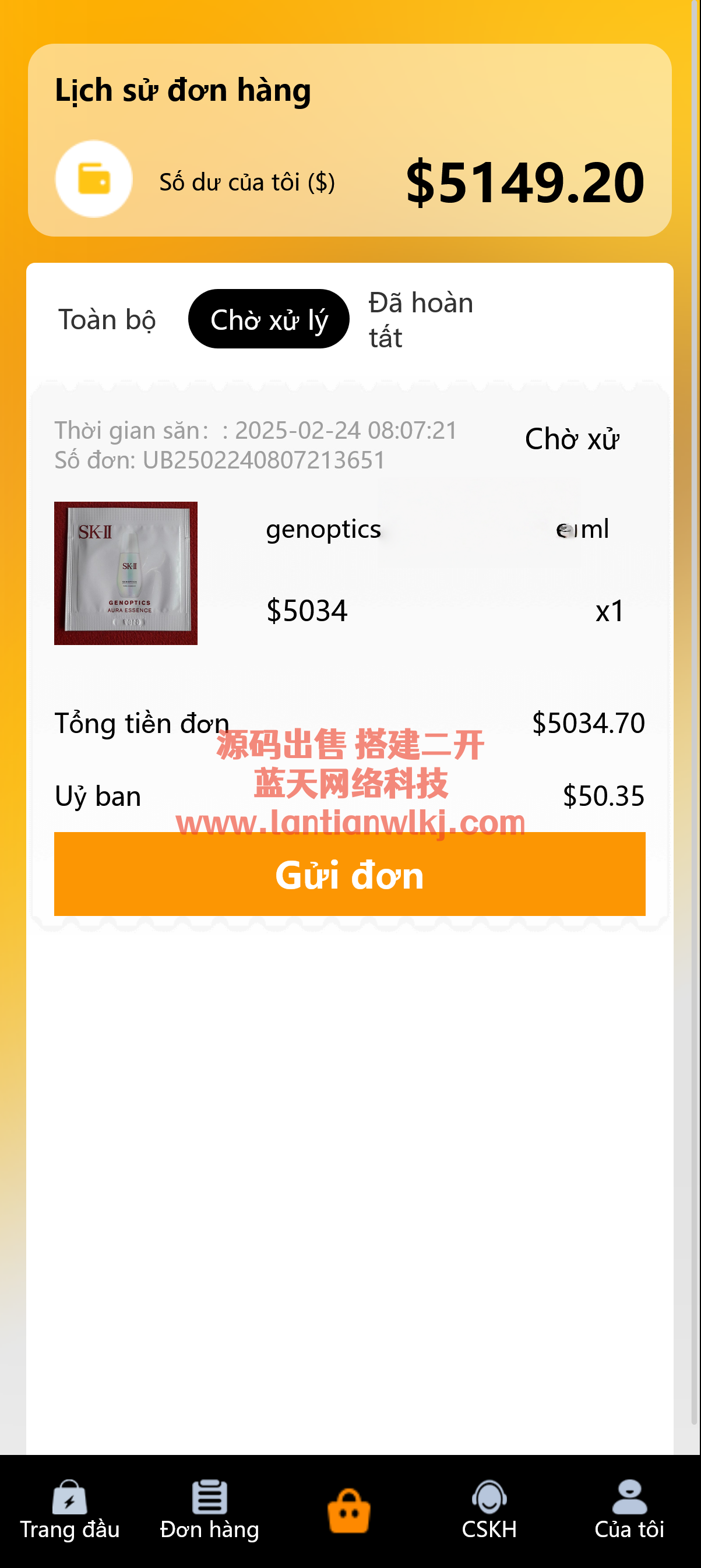Open the genoptics product image
Image resolution: width=701 pixels, height=1568 pixels.
tap(126, 573)
